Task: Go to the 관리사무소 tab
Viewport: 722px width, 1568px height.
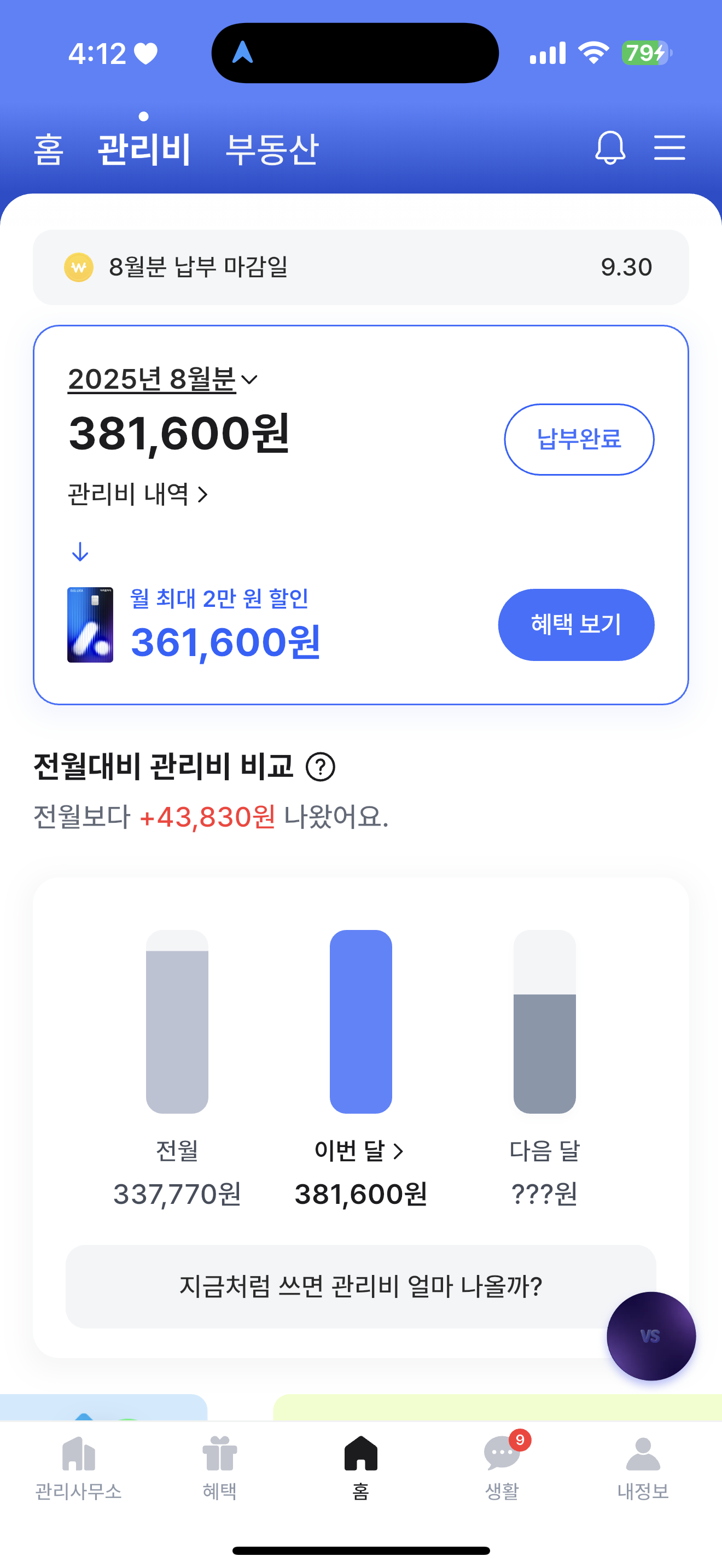Action: 79,1468
